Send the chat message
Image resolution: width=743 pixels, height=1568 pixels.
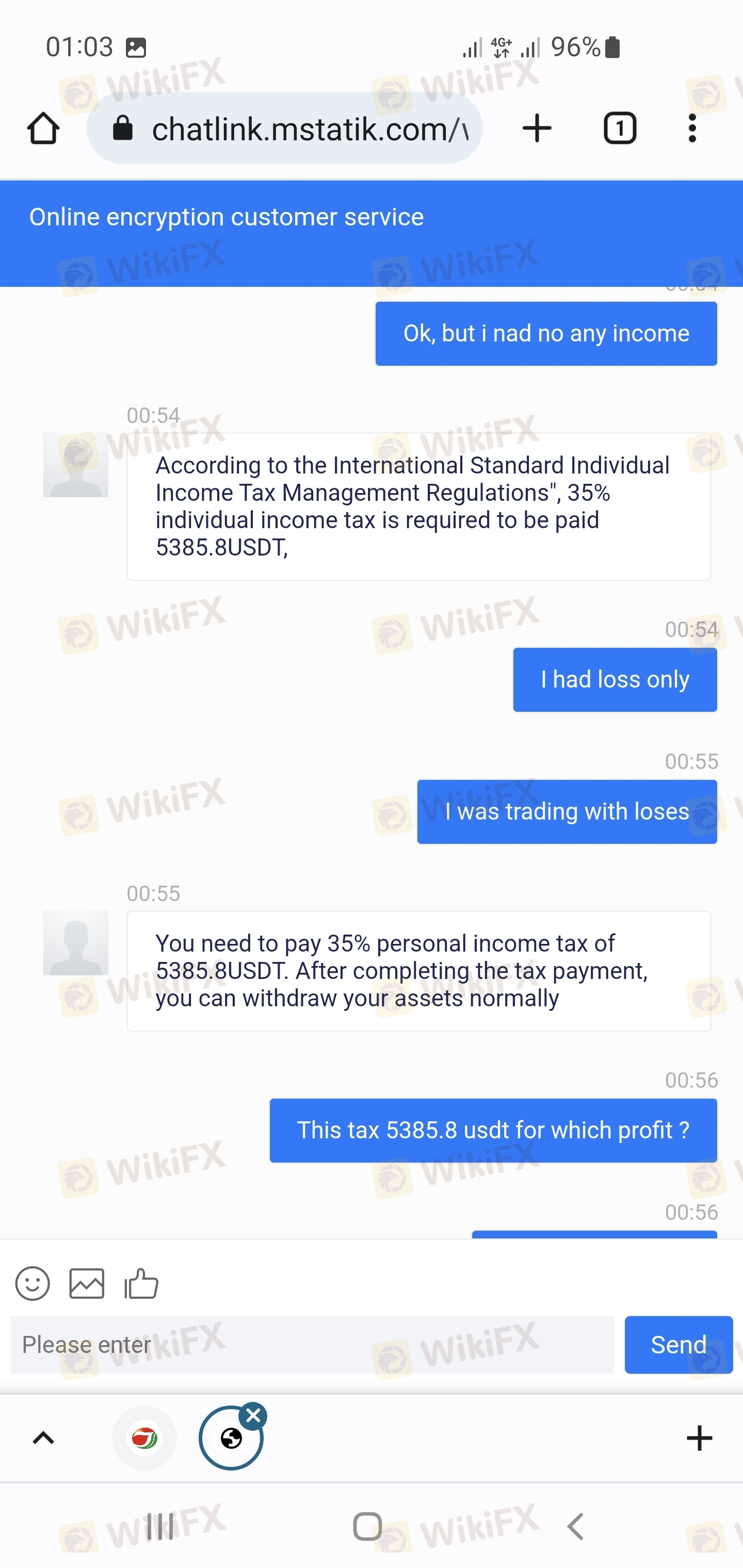pos(678,1344)
